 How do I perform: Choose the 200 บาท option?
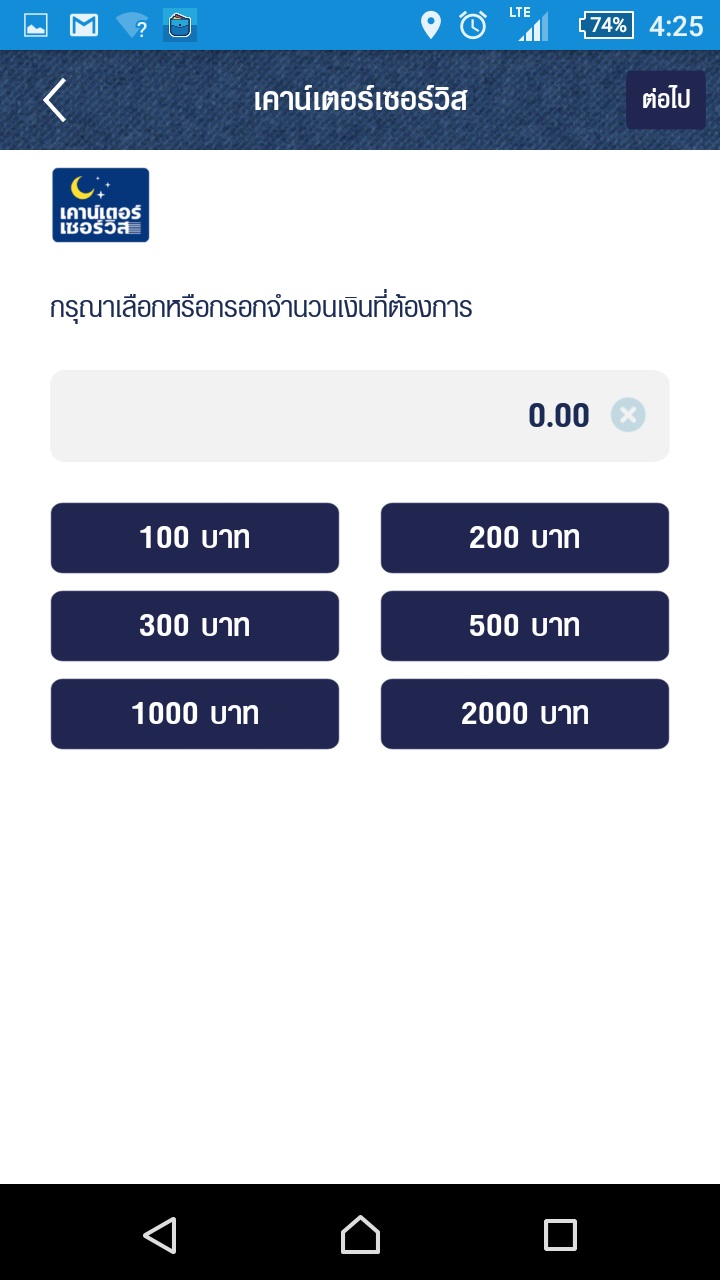click(525, 538)
